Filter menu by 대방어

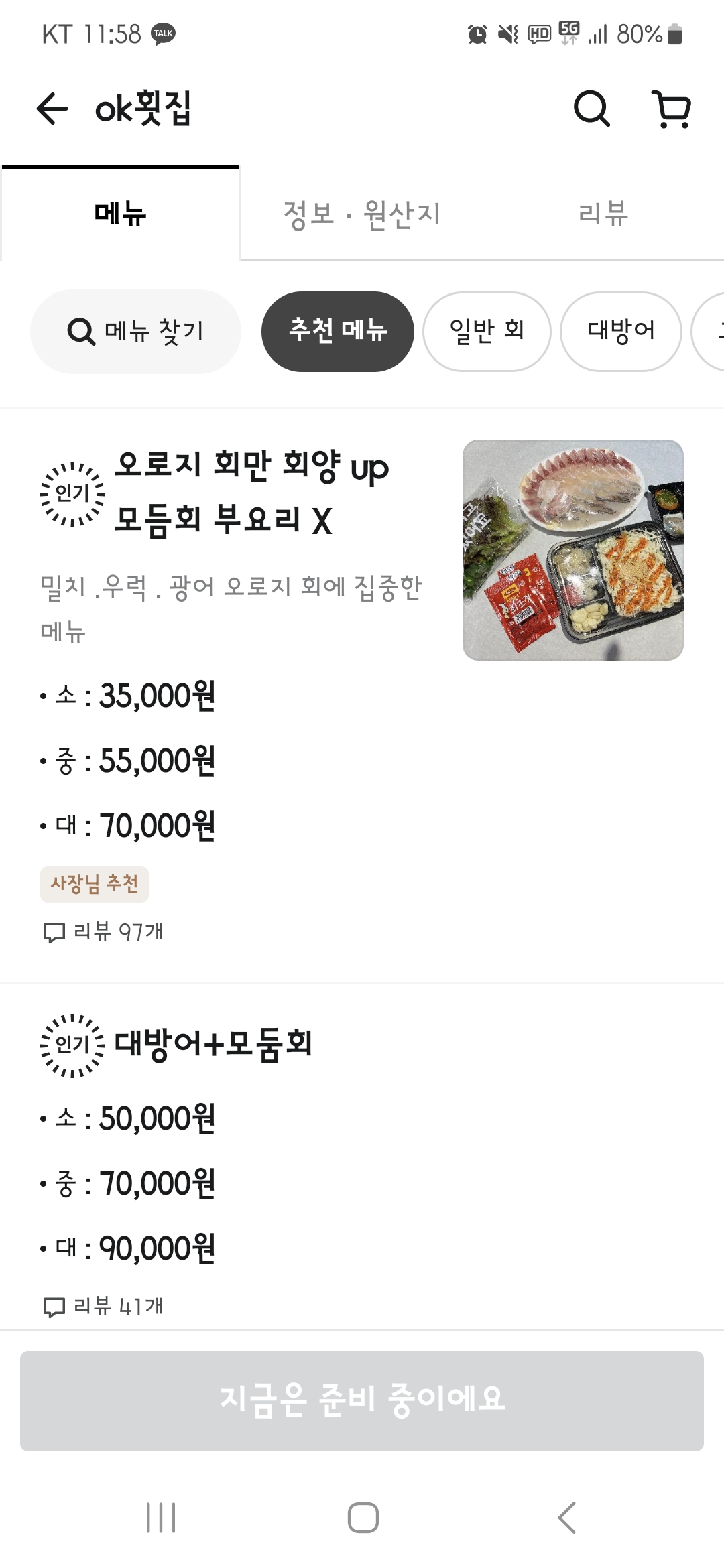click(x=621, y=331)
